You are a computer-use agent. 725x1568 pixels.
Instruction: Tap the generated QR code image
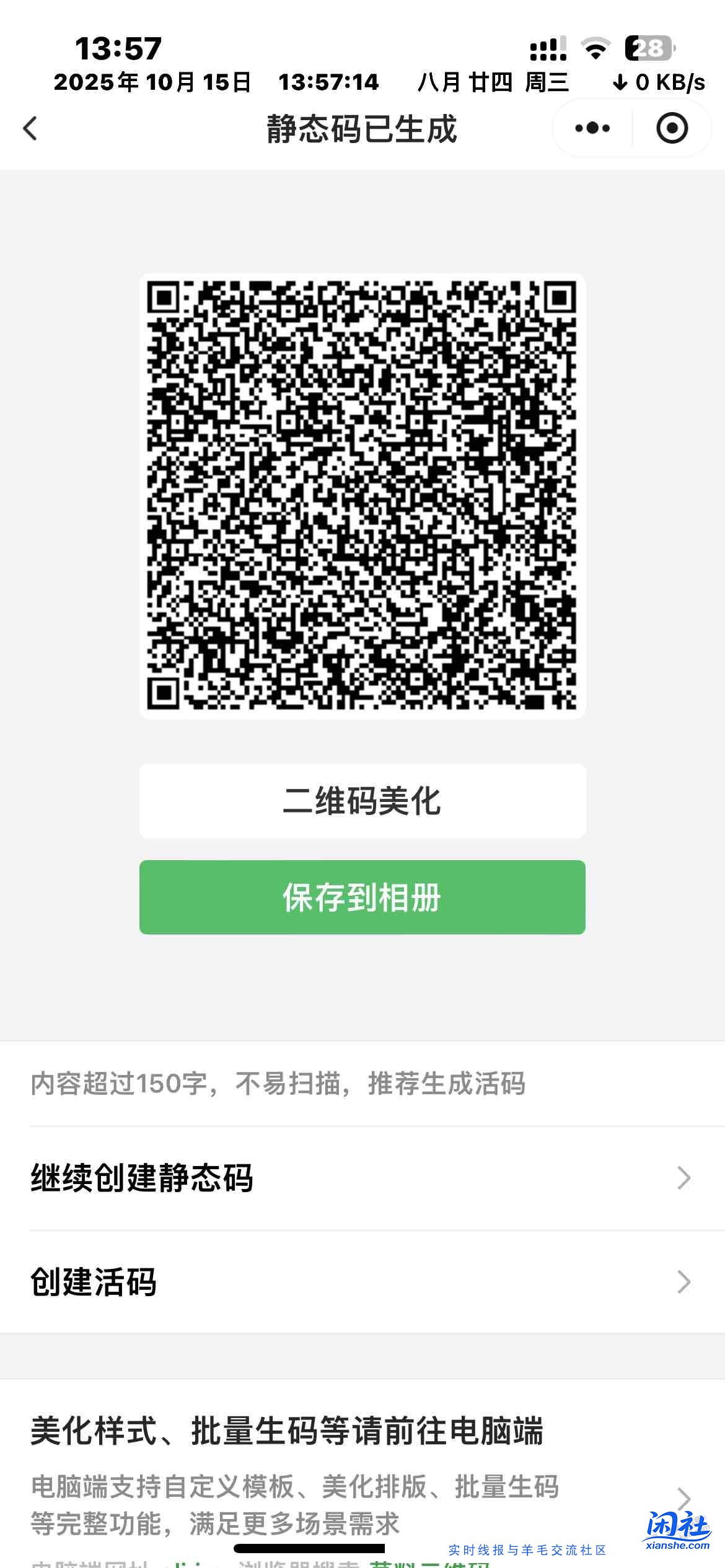tap(362, 495)
